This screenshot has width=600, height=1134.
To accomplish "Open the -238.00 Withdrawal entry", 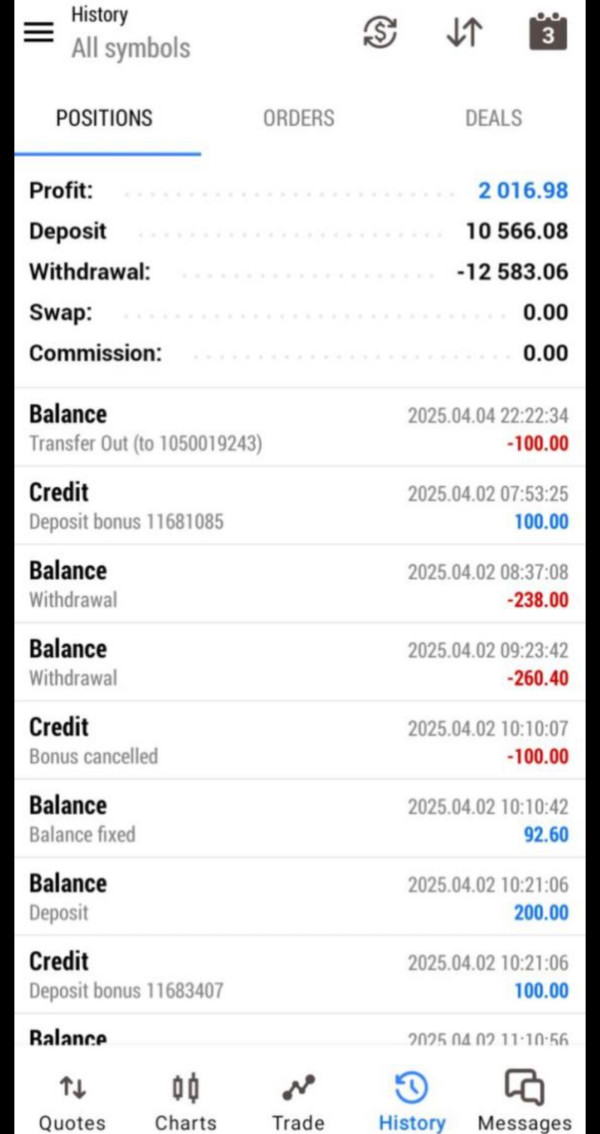I will tap(298, 584).
